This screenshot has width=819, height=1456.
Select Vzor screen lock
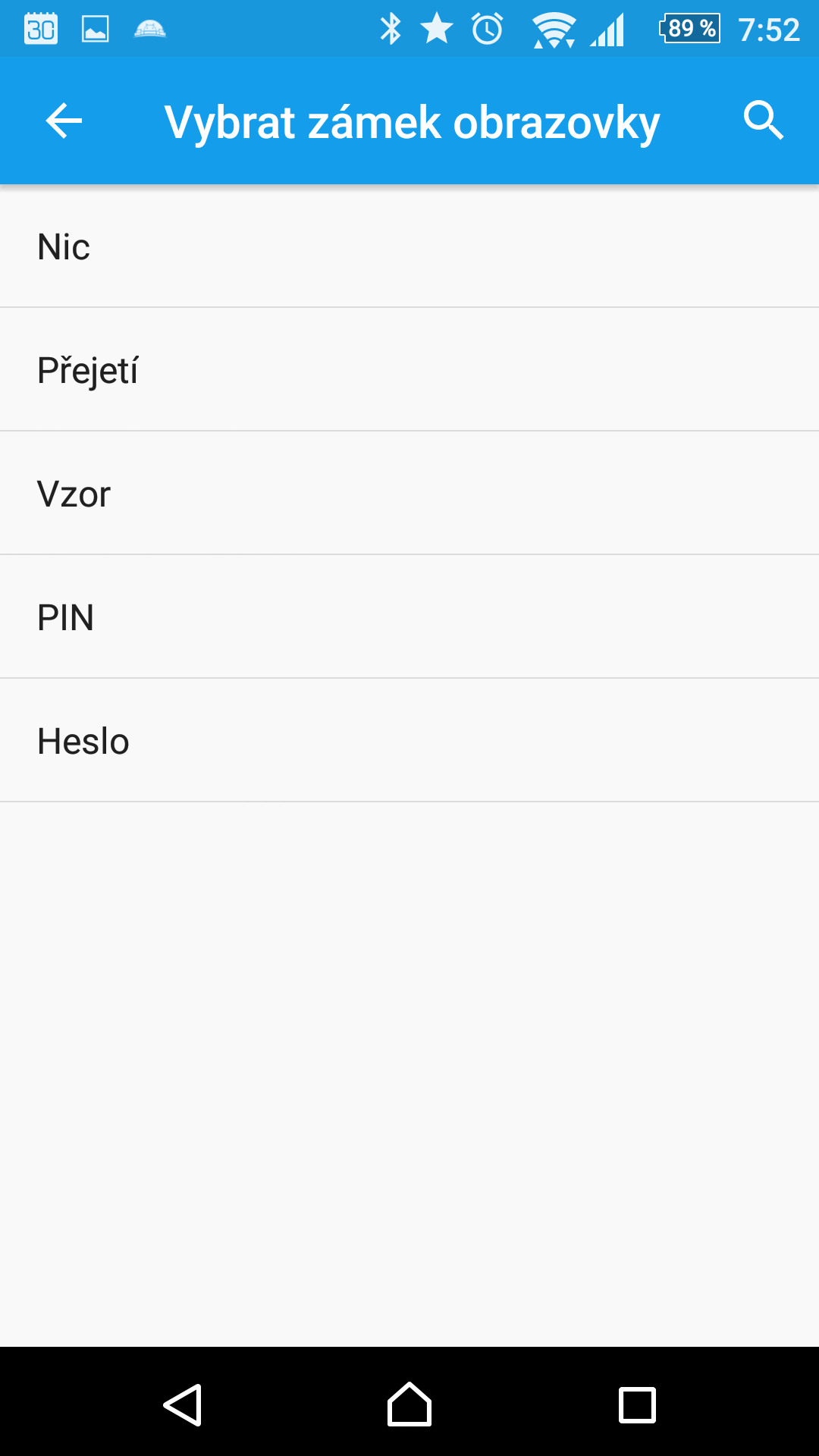pos(409,494)
